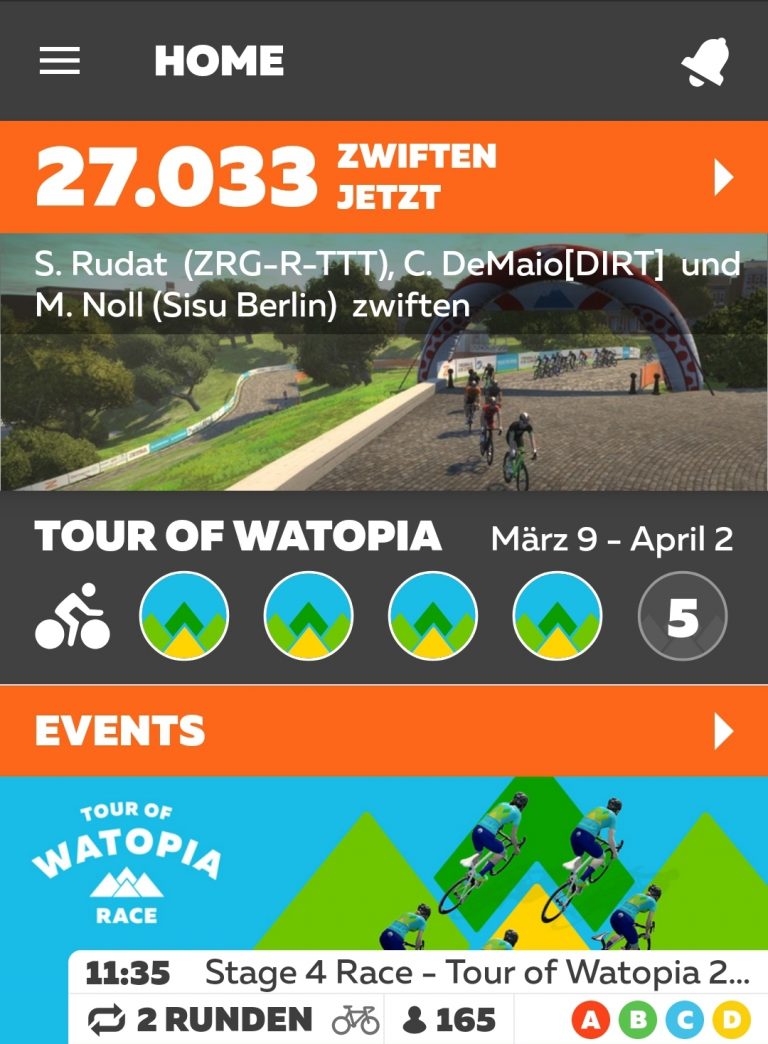This screenshot has height=1044, width=768.
Task: Click the rider count icon showing 165
Action: 421,1019
